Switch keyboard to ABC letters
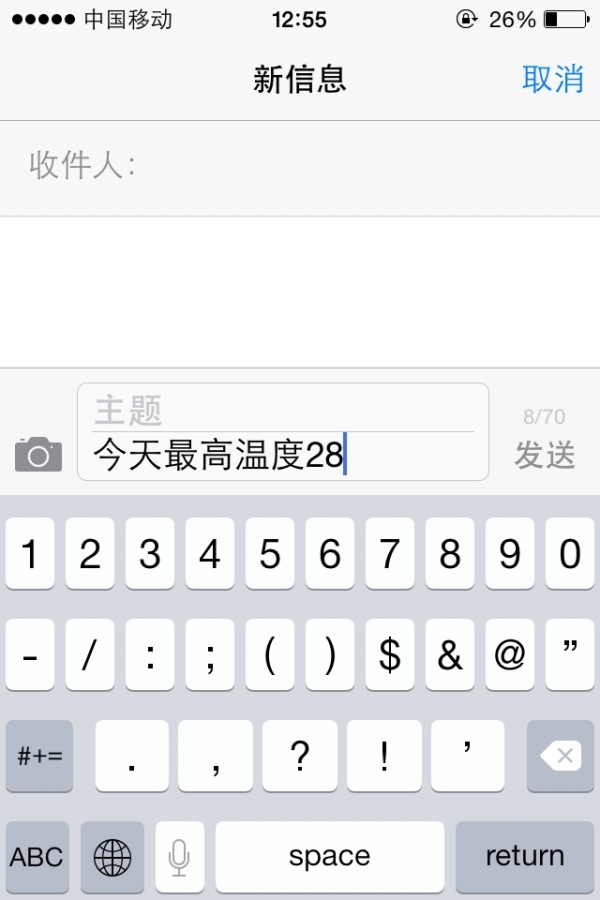This screenshot has height=900, width=600. click(x=37, y=857)
